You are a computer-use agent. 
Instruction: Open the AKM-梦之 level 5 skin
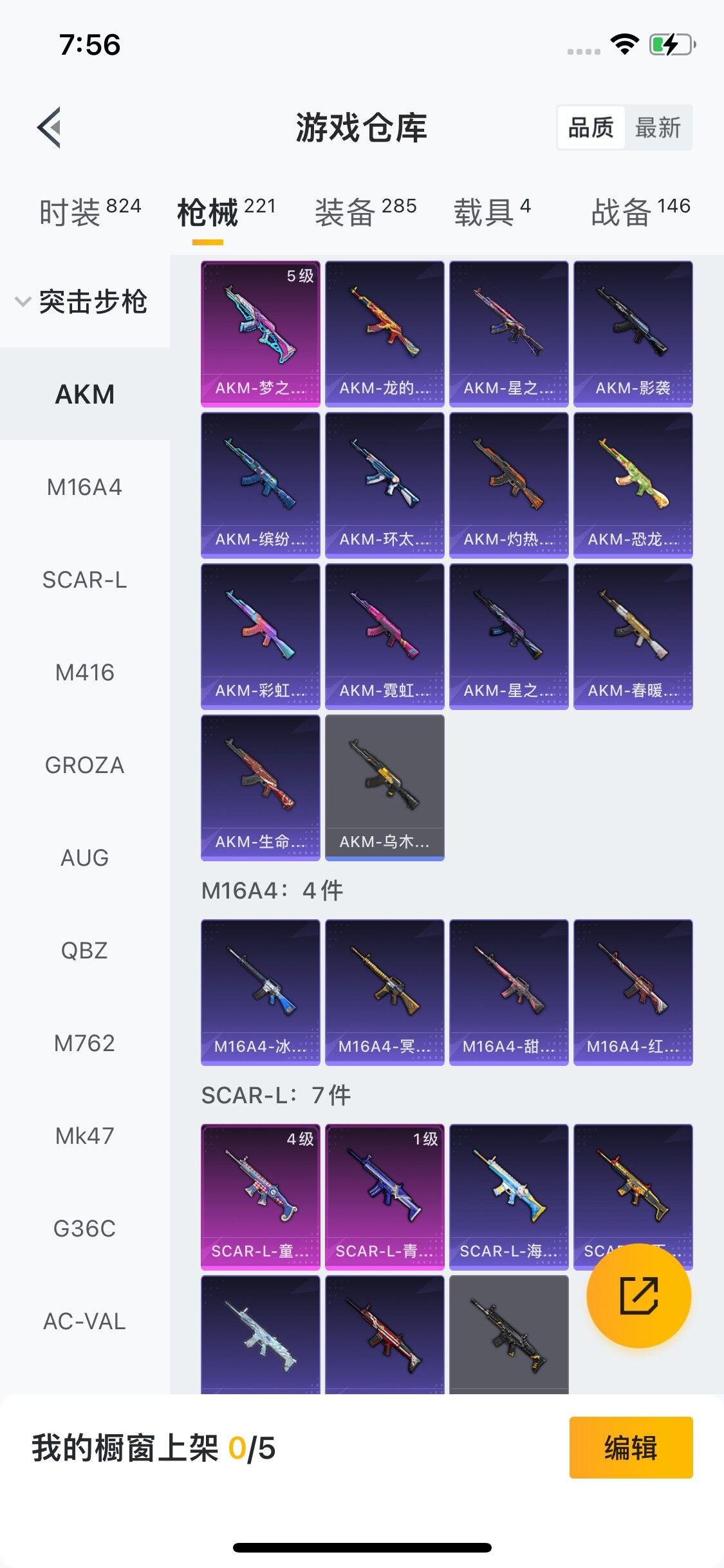(260, 333)
